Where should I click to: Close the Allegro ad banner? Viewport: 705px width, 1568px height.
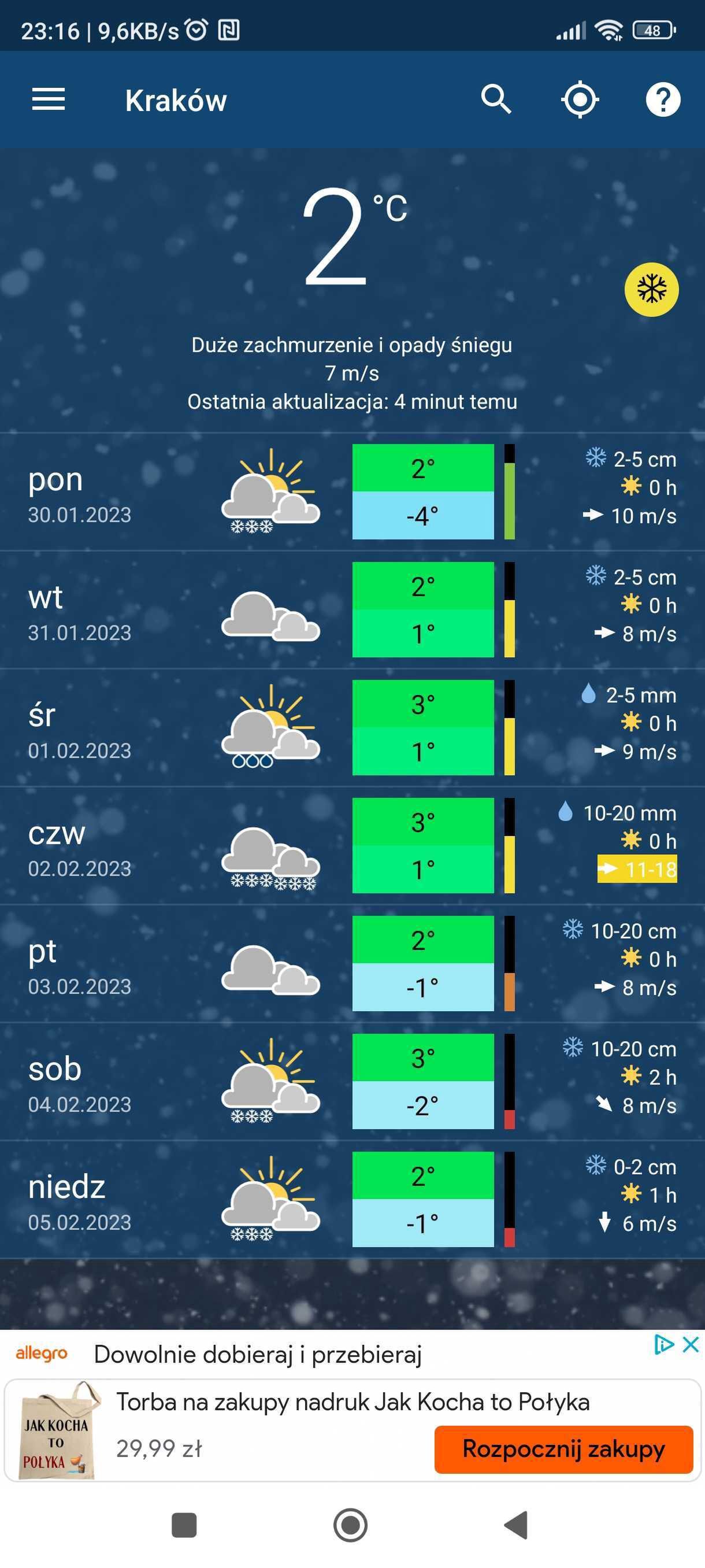click(x=691, y=1344)
